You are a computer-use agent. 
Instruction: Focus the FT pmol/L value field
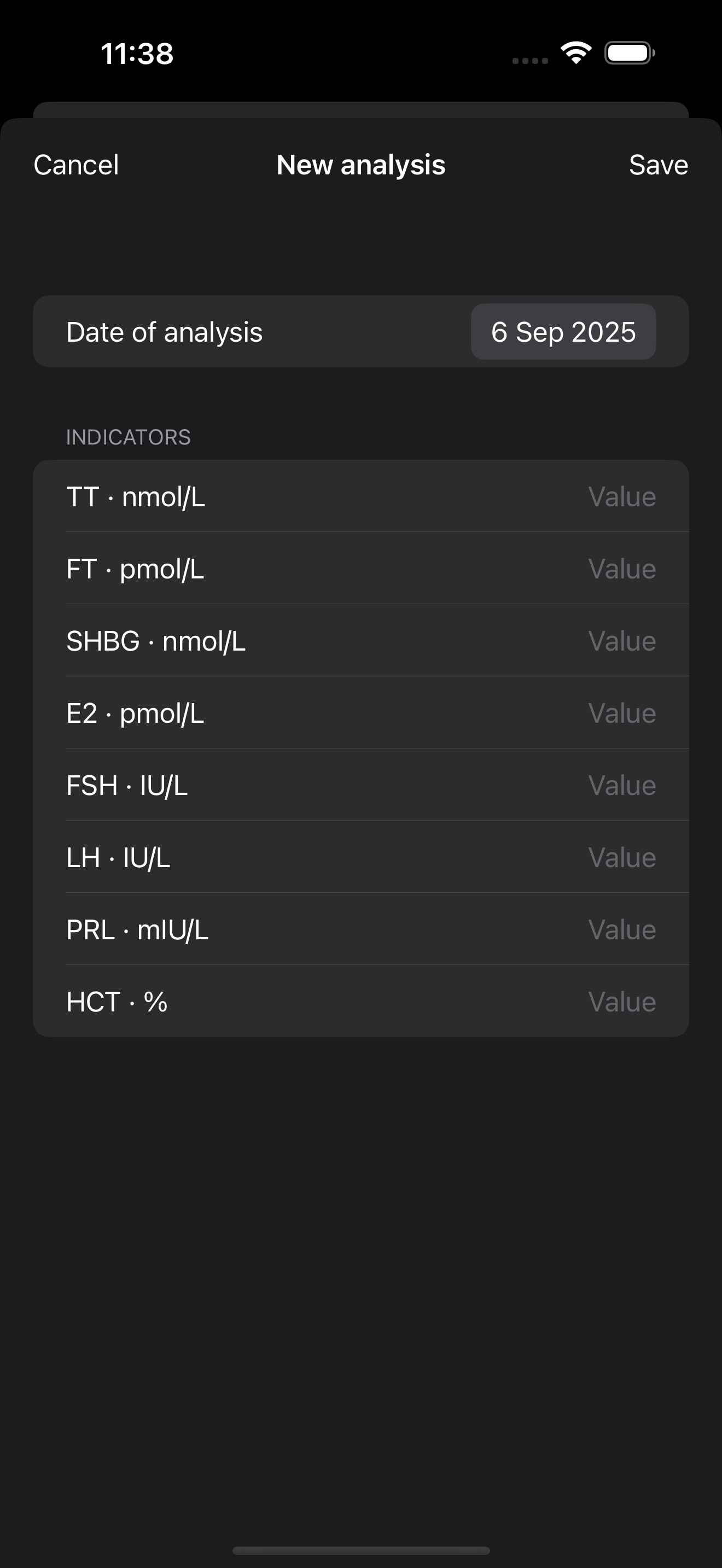[621, 569]
